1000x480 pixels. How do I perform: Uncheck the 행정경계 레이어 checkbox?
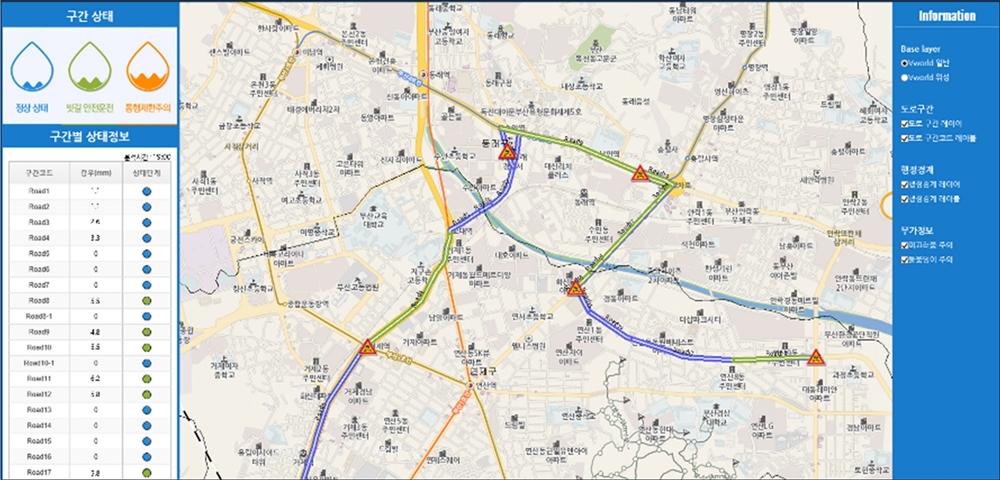[x=905, y=185]
